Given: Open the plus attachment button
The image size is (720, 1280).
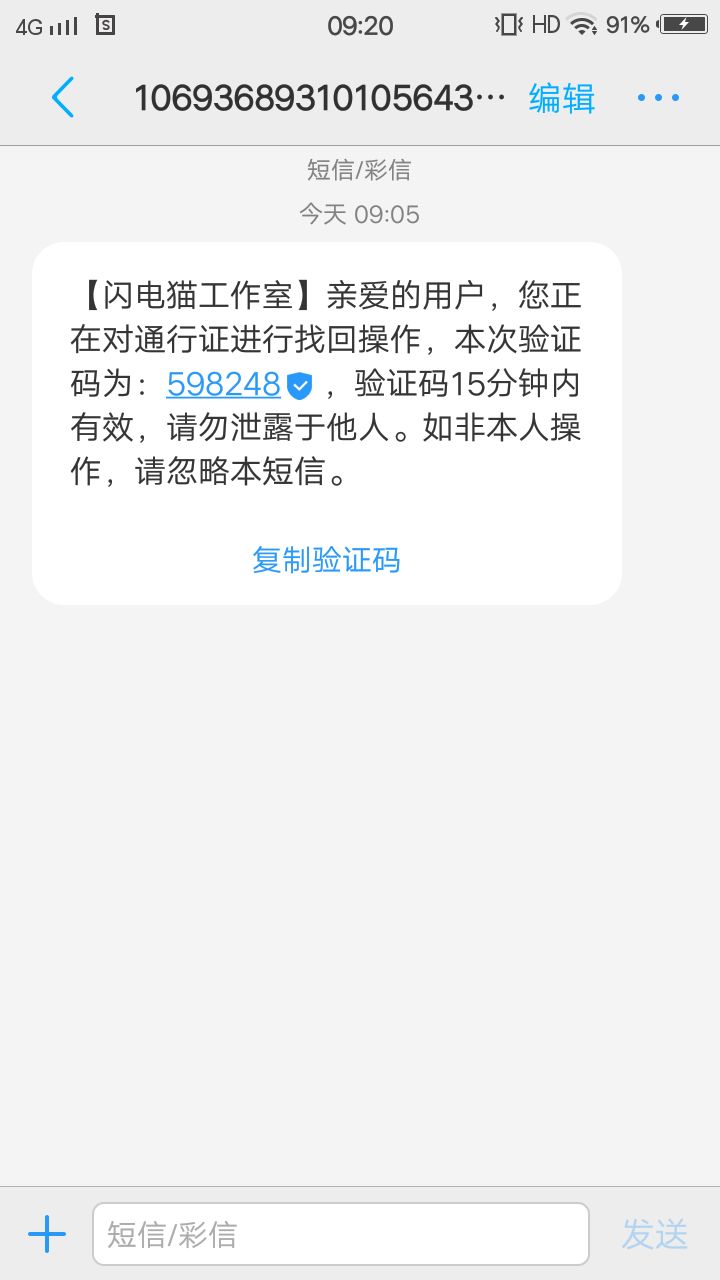Looking at the screenshot, I should coord(47,1235).
